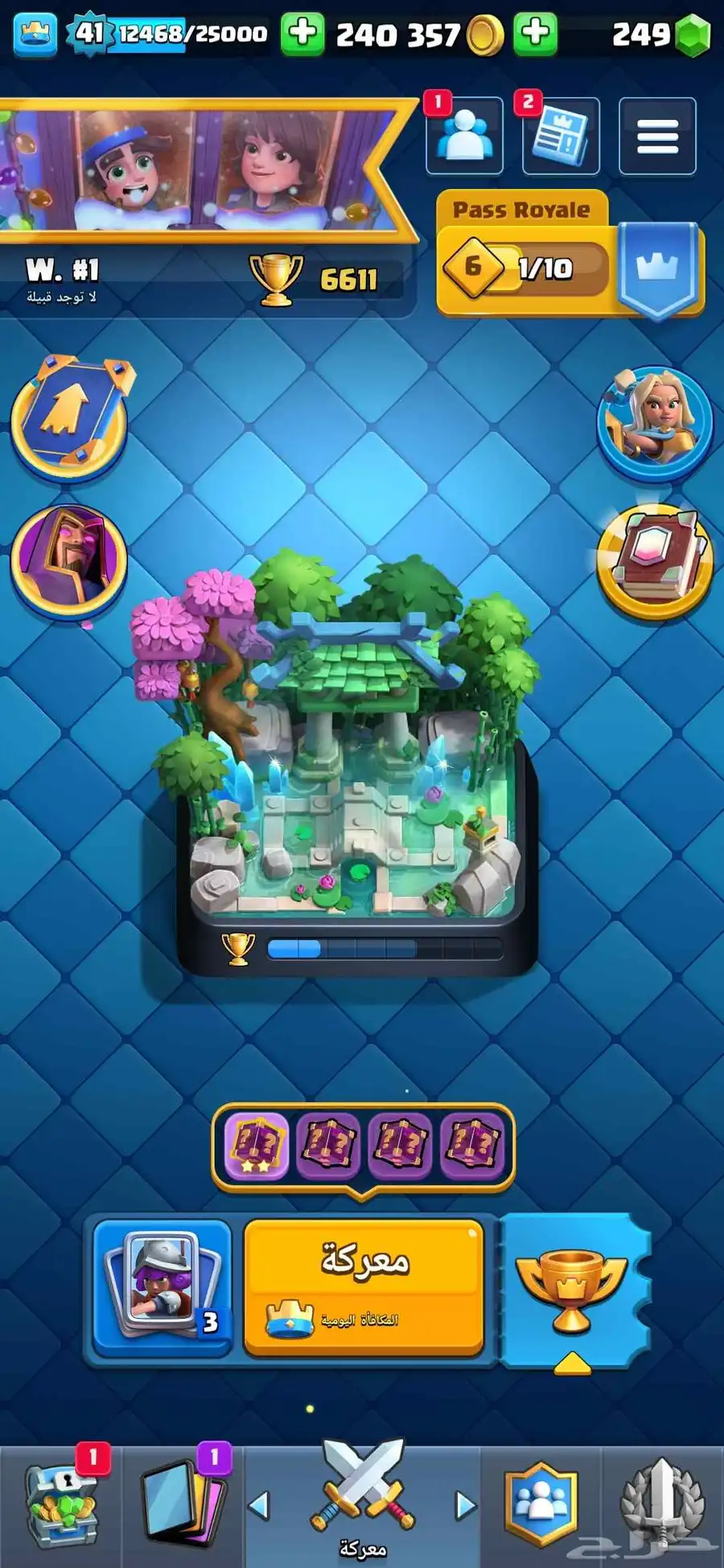The width and height of the screenshot is (724, 1568).
Task: Open the blonde heroine event icon
Action: [654, 421]
